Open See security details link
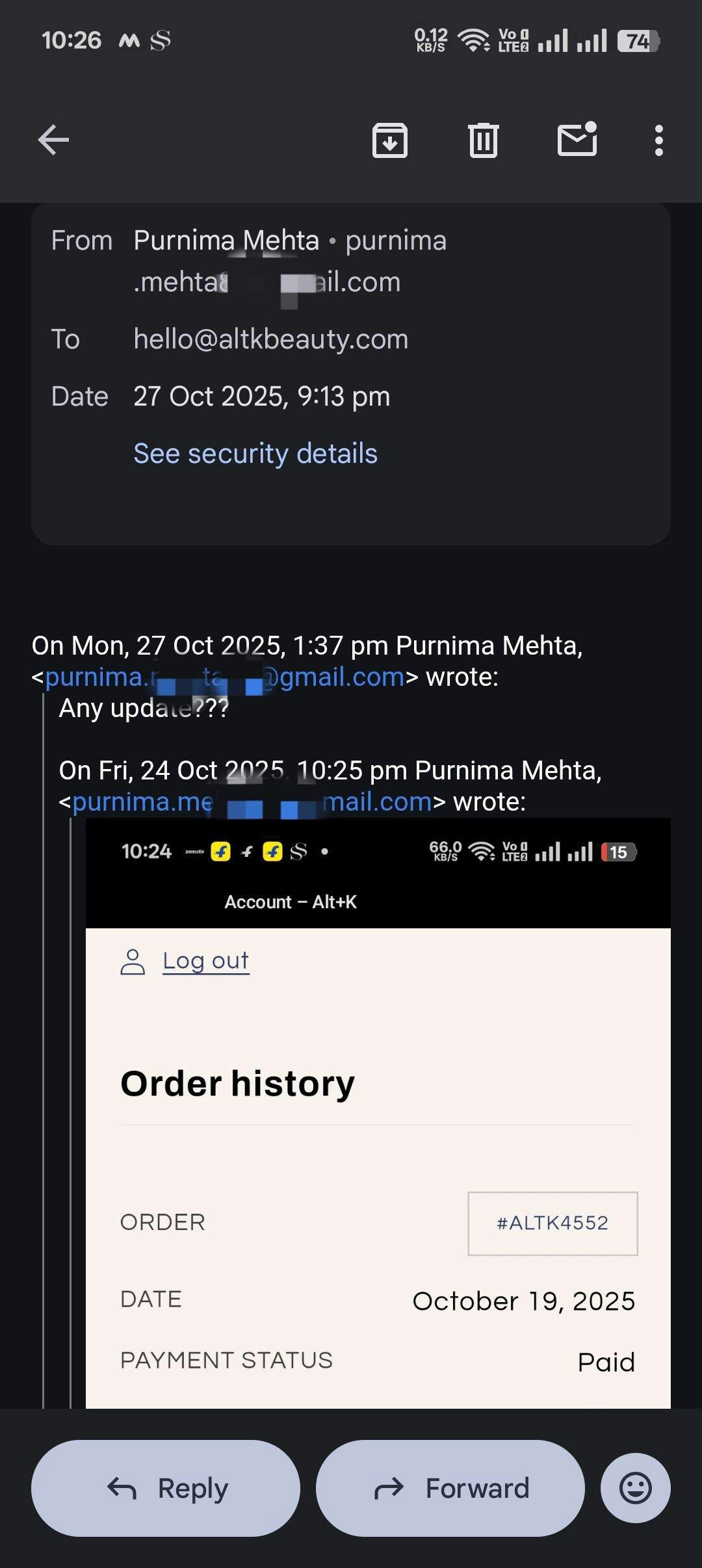This screenshot has height=1568, width=702. pyautogui.click(x=255, y=453)
